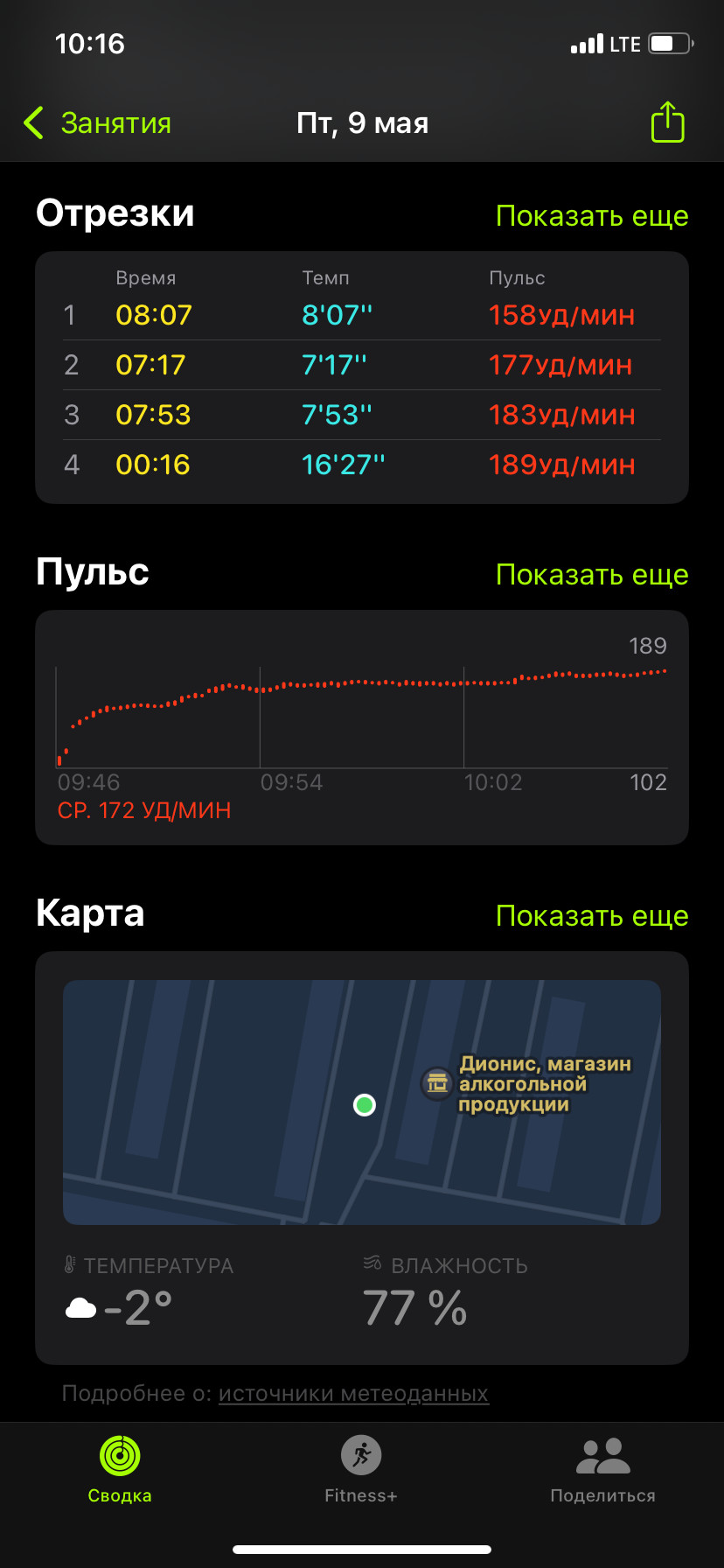
Task: Switch to the Сводка tab
Action: [120, 1470]
